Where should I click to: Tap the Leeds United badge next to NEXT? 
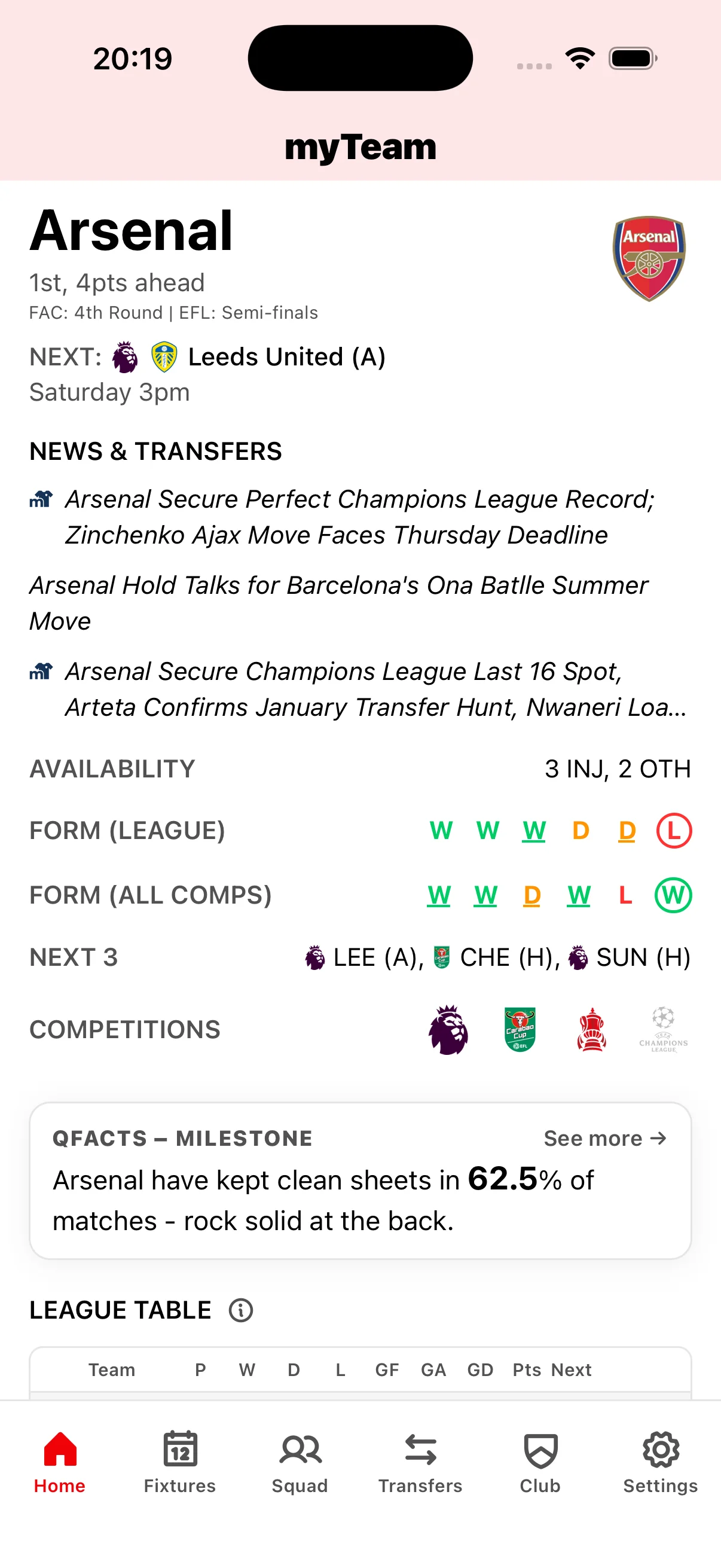coord(163,356)
